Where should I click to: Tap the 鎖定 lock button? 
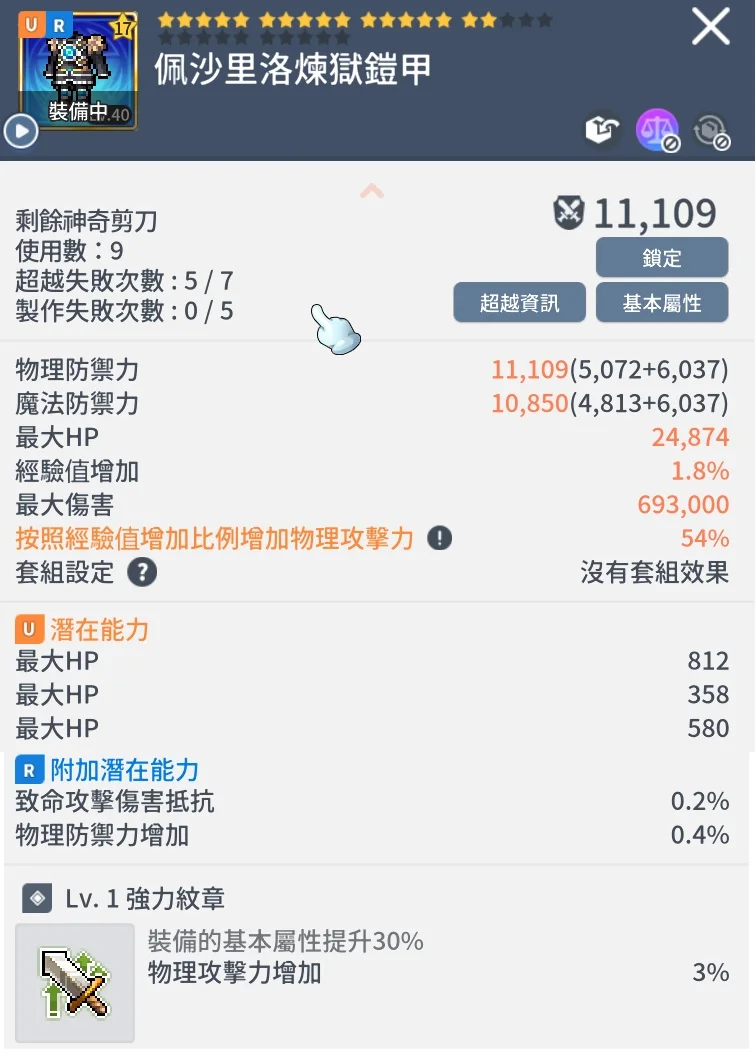pyautogui.click(x=661, y=258)
